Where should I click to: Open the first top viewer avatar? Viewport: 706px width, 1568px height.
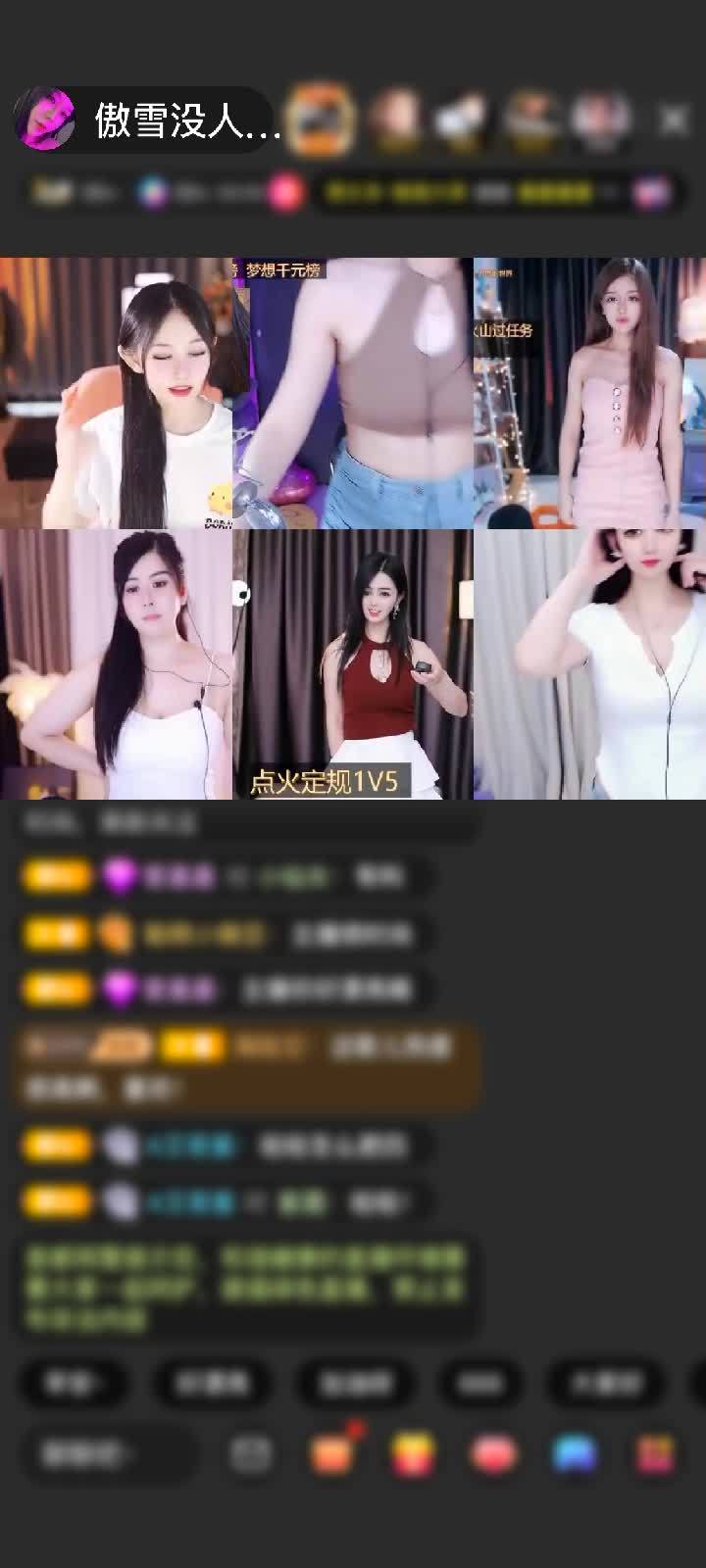(x=322, y=121)
